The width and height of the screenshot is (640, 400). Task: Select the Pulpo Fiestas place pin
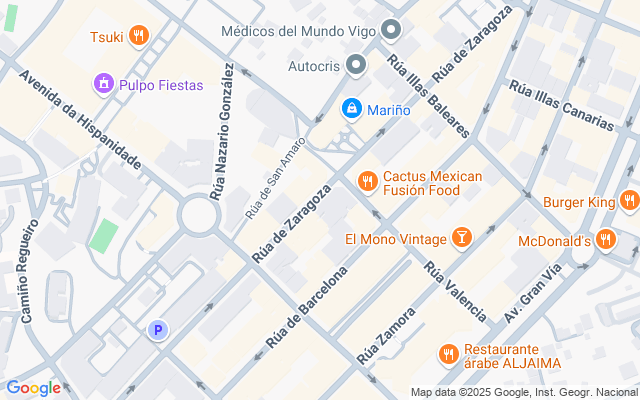[104, 84]
